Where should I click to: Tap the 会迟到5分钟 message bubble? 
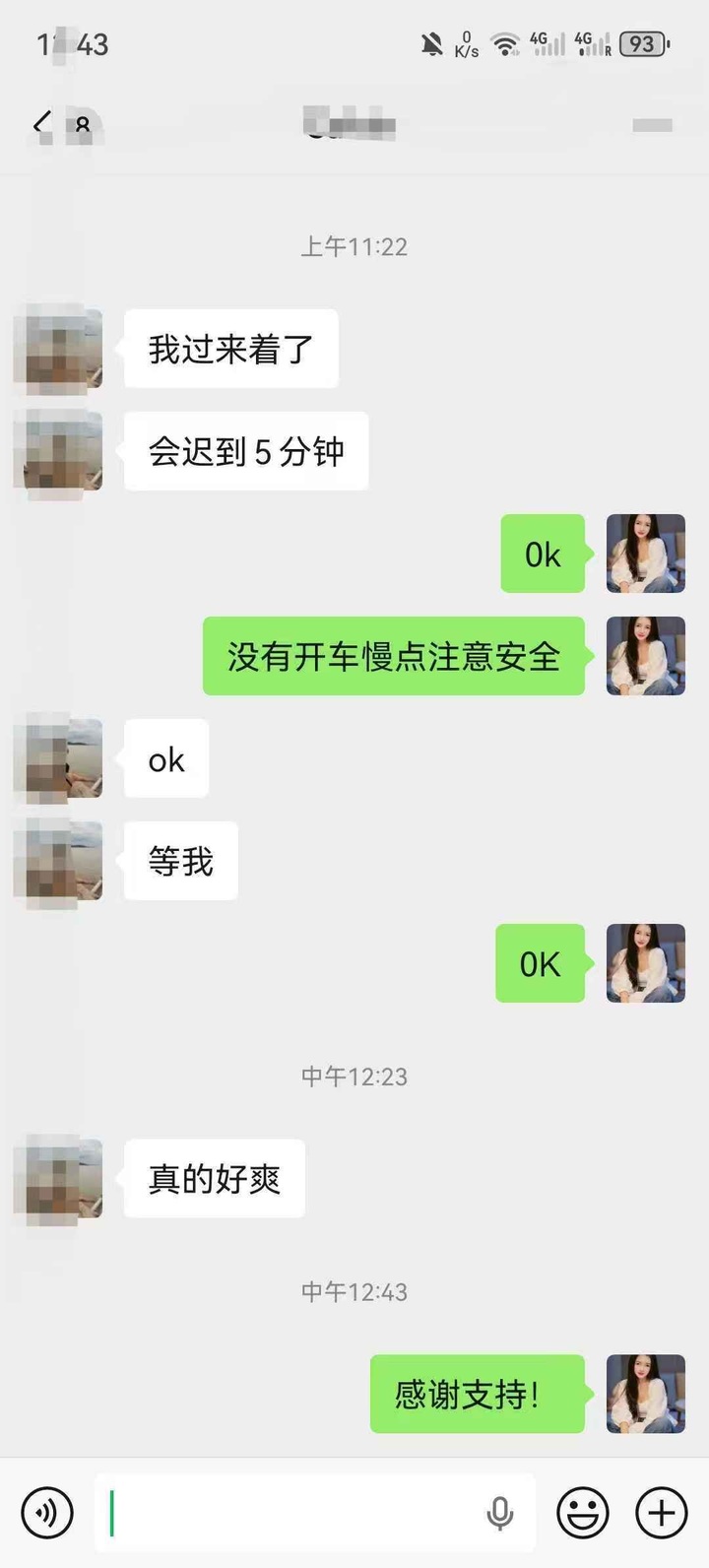pos(245,450)
